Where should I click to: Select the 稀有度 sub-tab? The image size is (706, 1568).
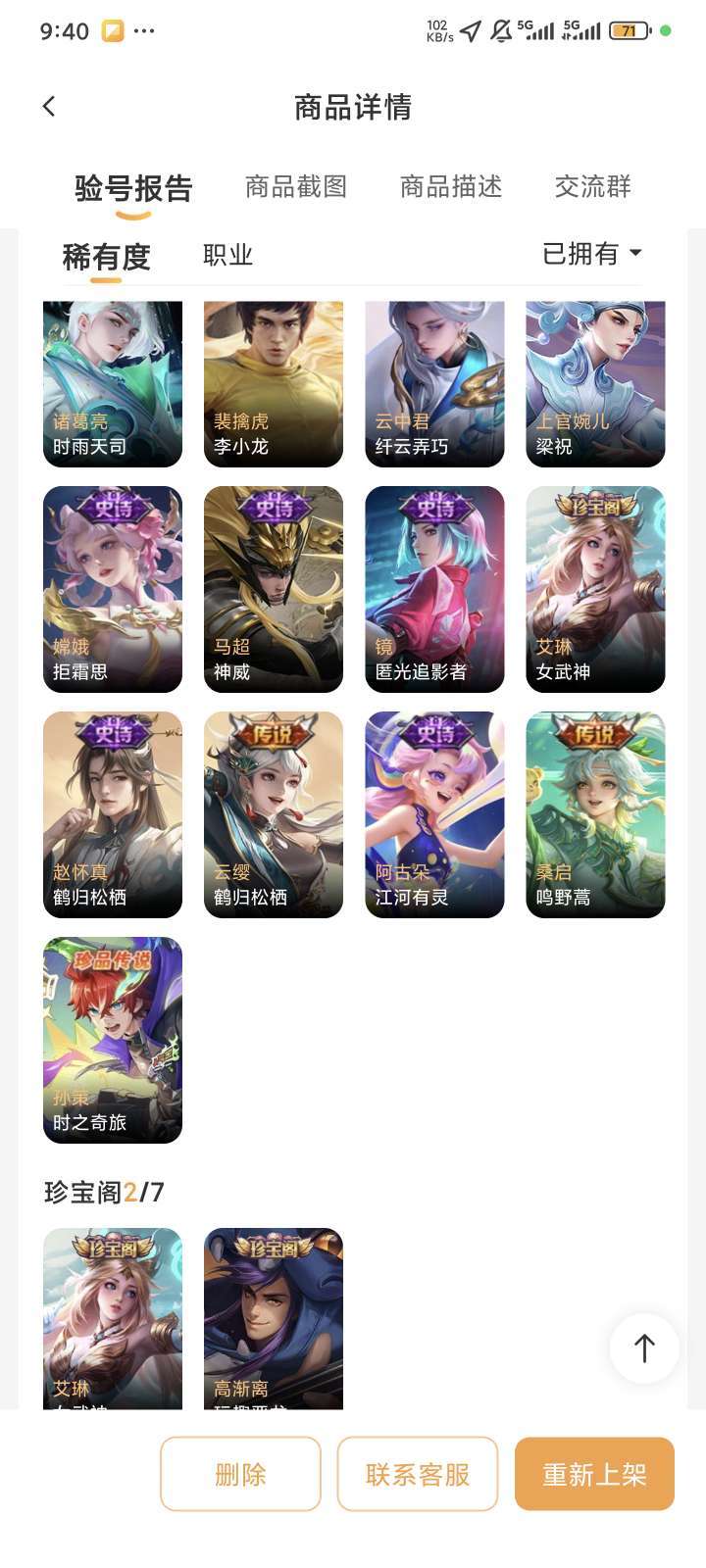[106, 257]
